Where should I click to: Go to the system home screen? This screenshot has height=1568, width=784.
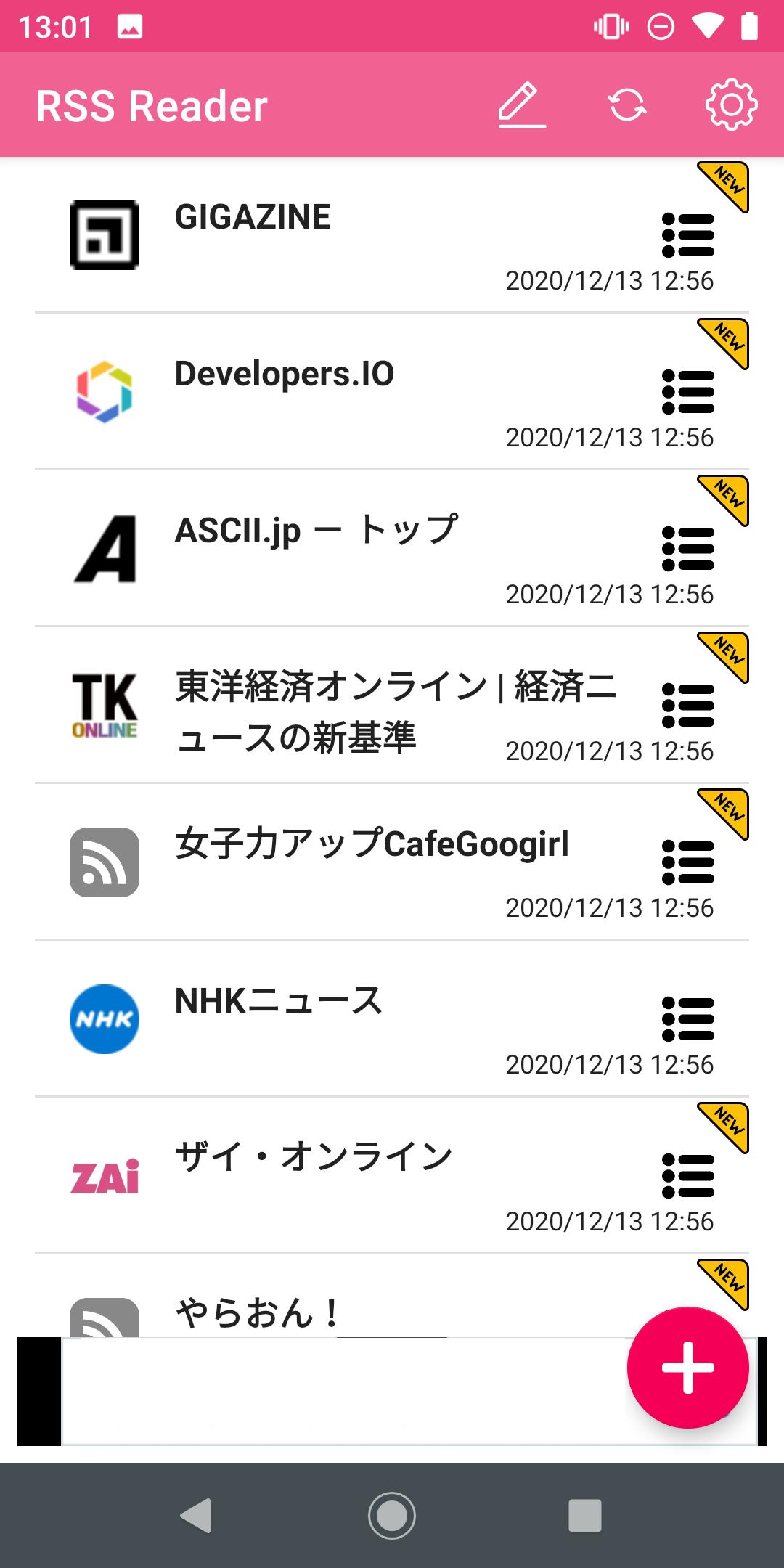click(x=392, y=1516)
